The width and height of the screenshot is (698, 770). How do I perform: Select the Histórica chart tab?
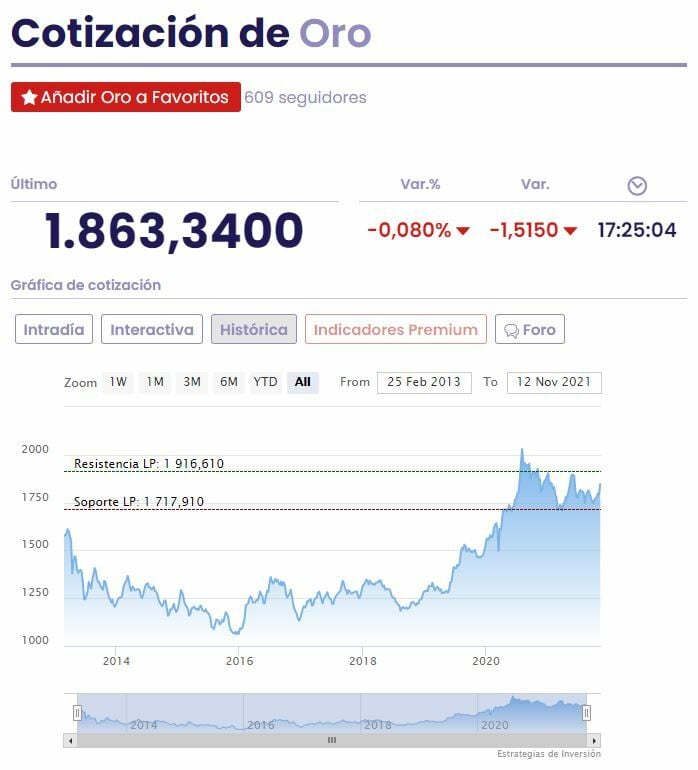253,329
